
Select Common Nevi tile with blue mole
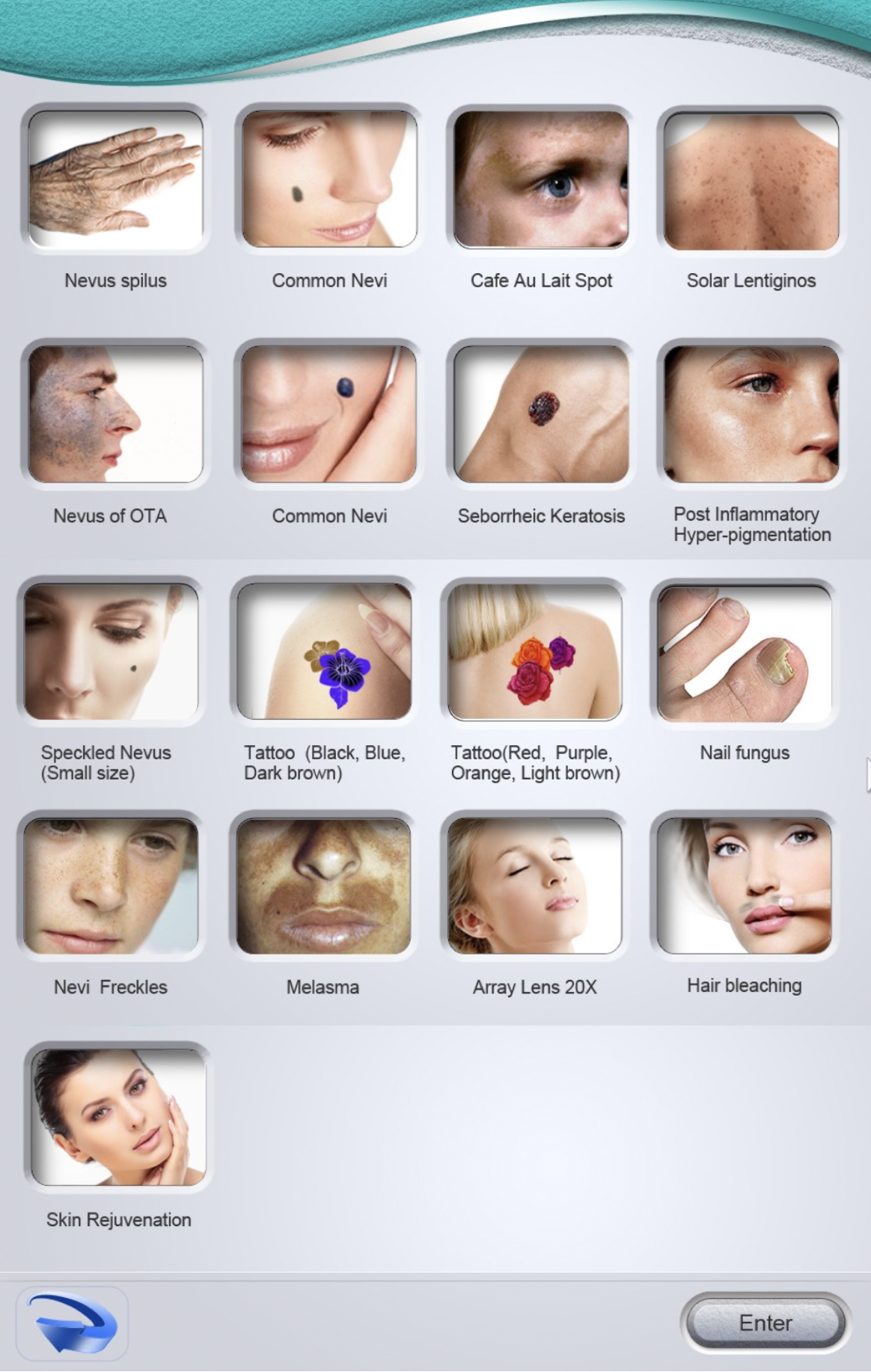click(x=329, y=414)
